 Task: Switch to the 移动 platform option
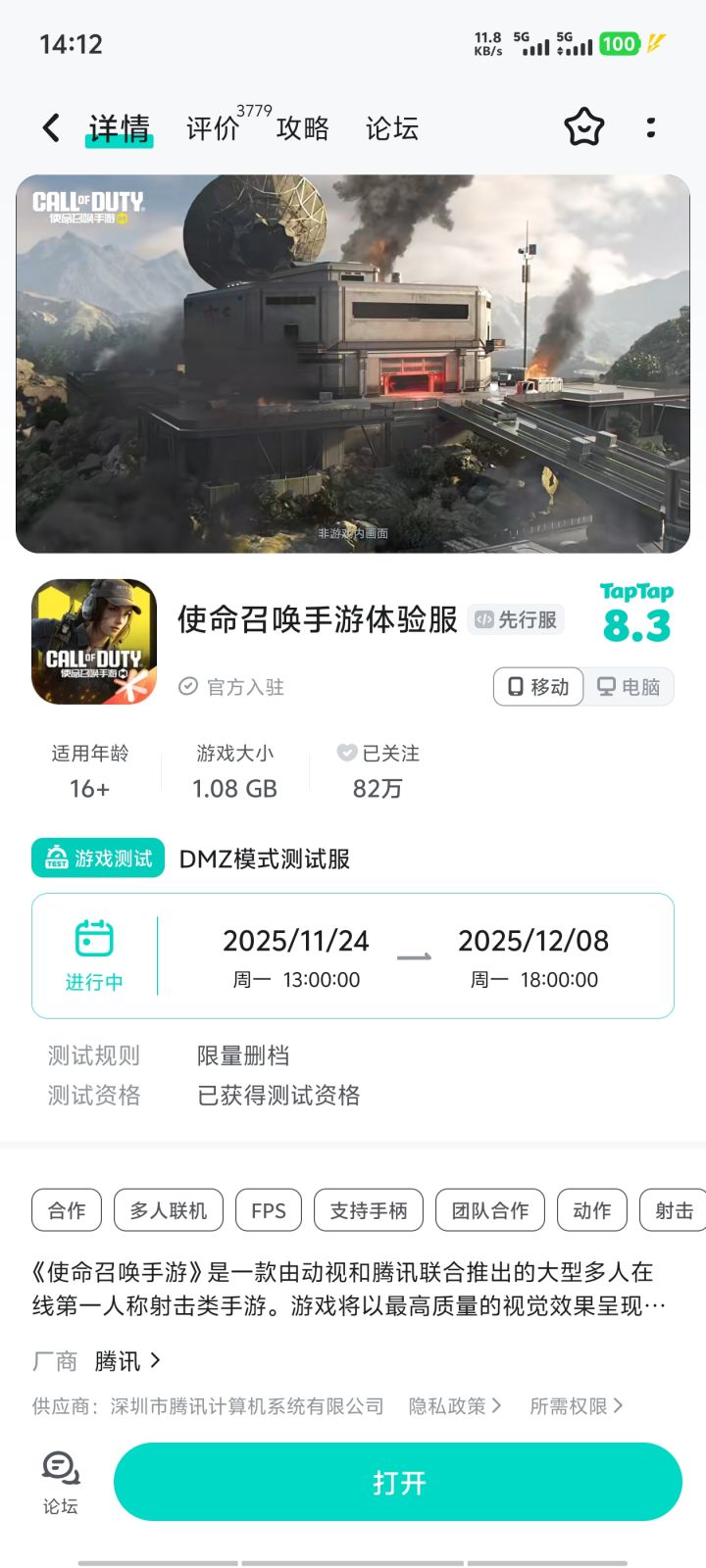(x=537, y=687)
